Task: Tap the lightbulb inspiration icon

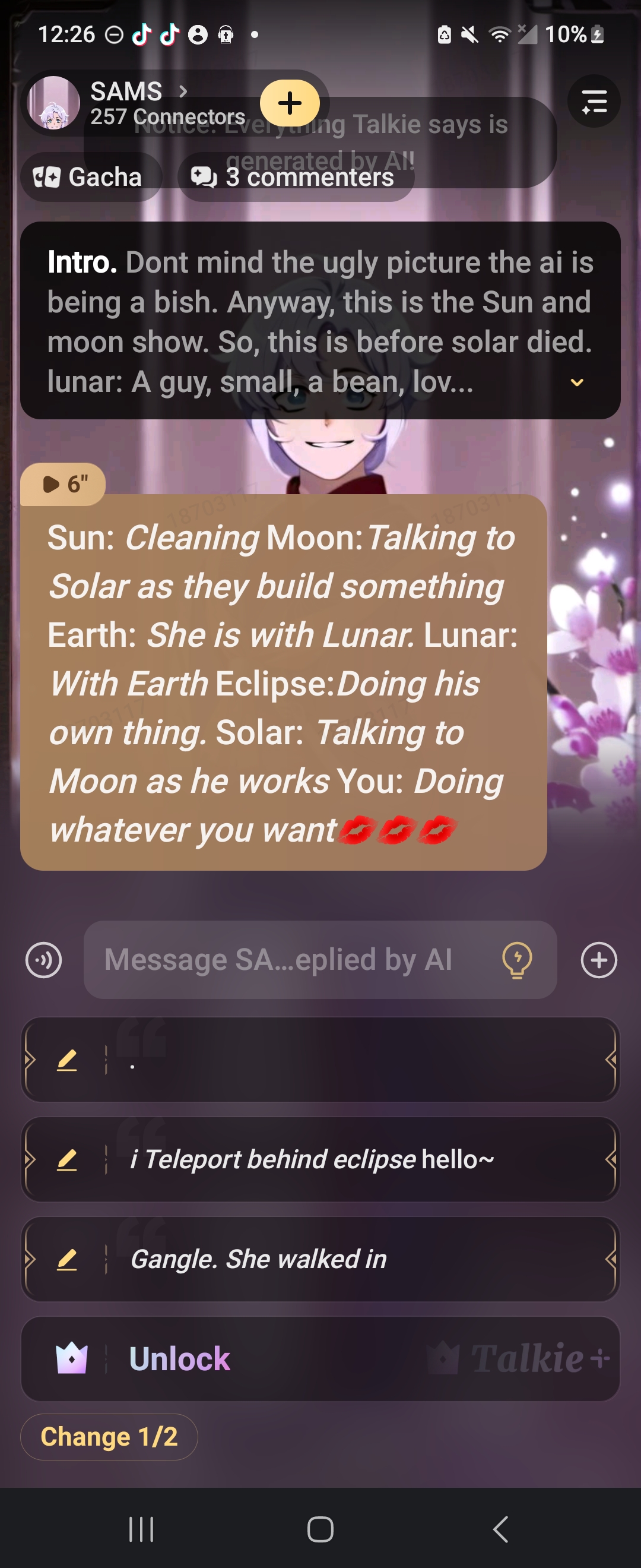Action: (x=516, y=960)
